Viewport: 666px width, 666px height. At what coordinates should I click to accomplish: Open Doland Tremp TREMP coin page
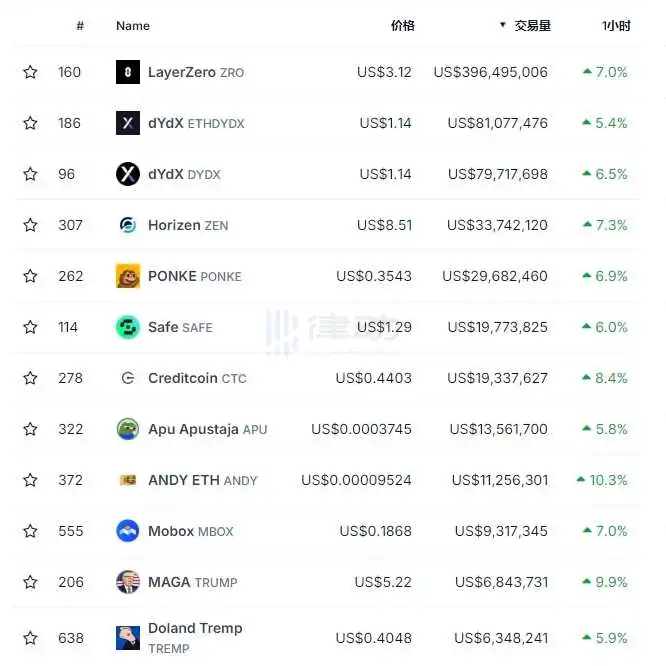pyautogui.click(x=194, y=629)
